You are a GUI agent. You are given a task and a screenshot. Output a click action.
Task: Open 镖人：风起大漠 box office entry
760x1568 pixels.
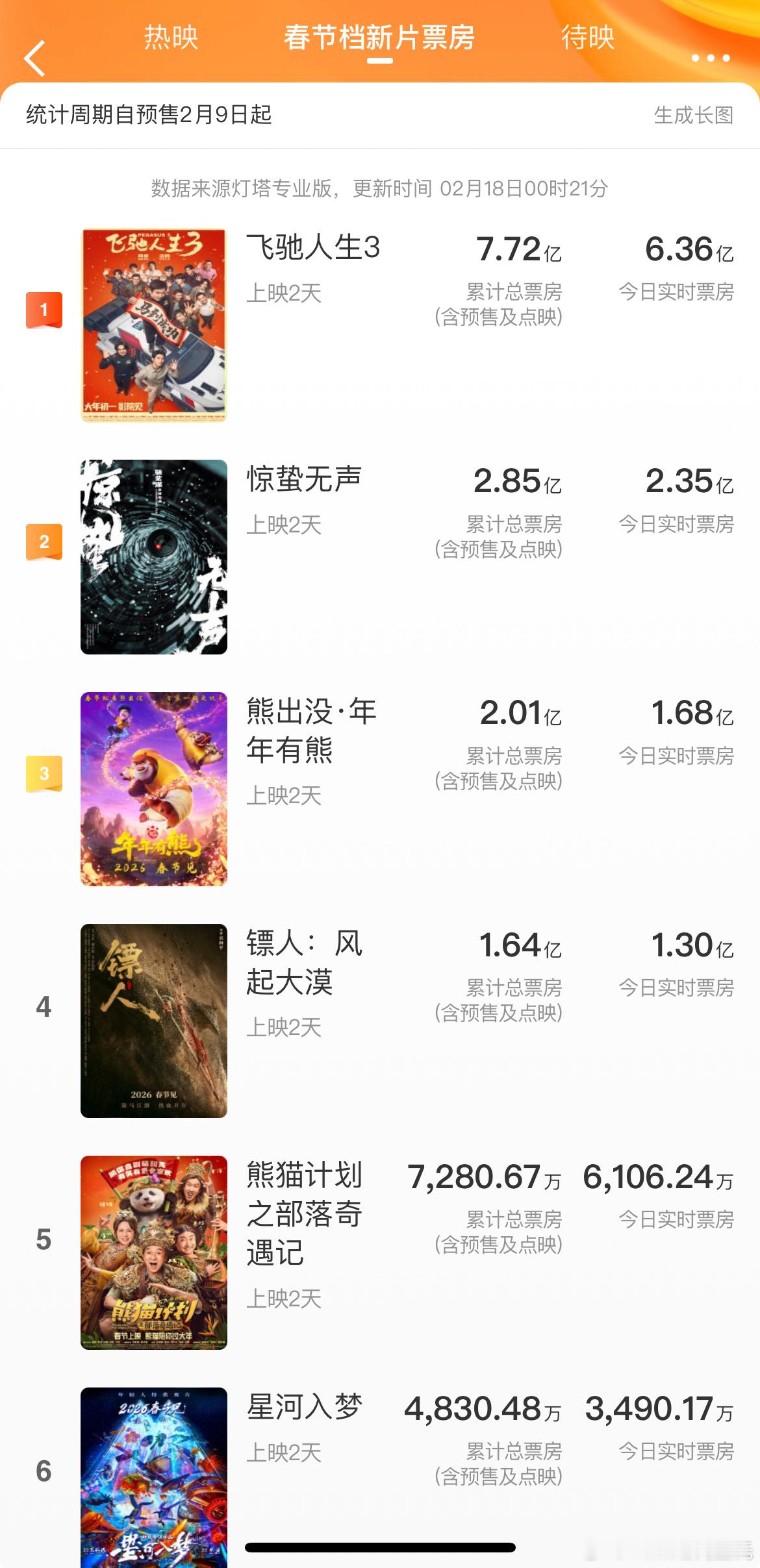coord(304,962)
